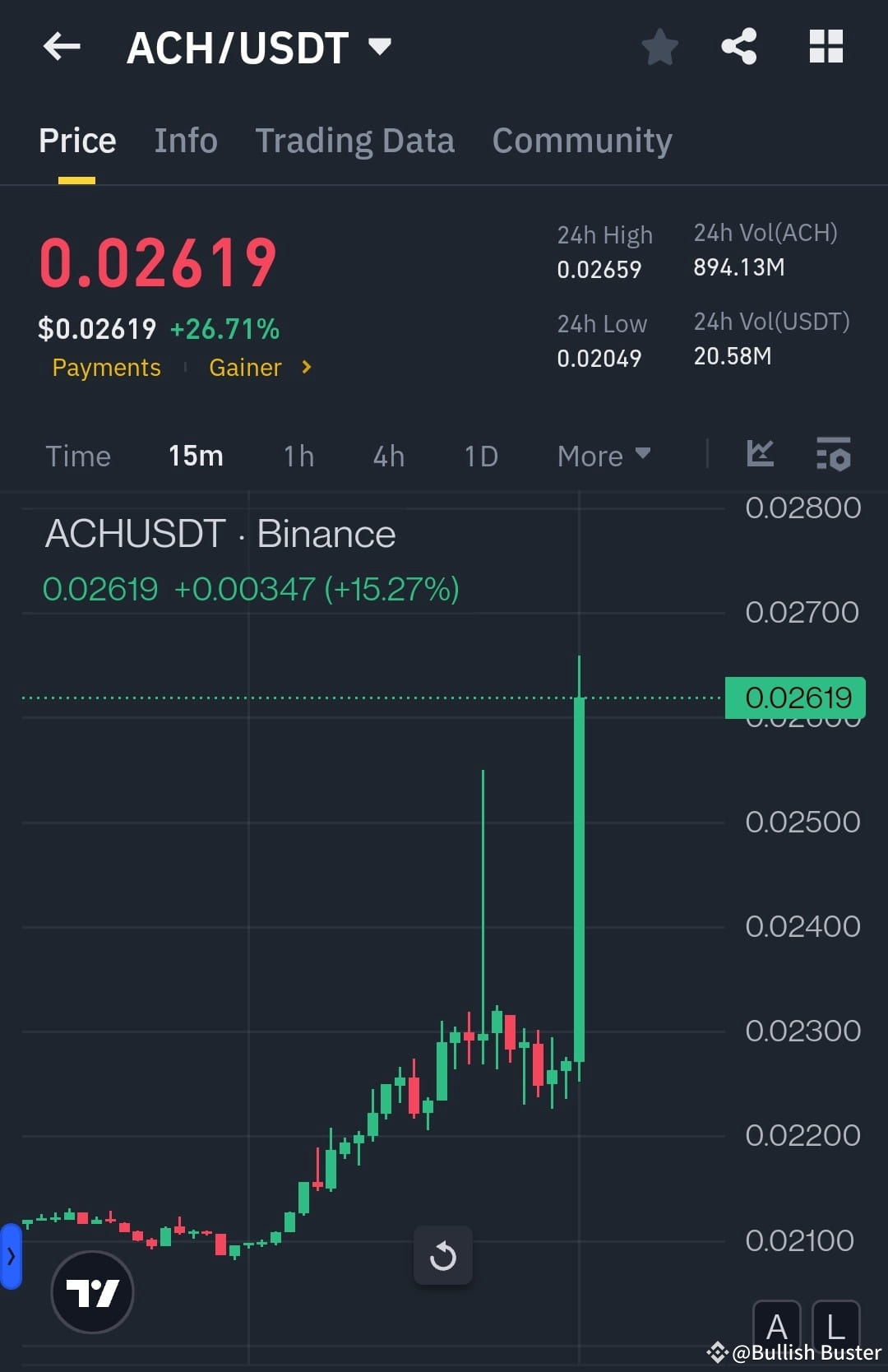Open the Payments link

tap(106, 368)
